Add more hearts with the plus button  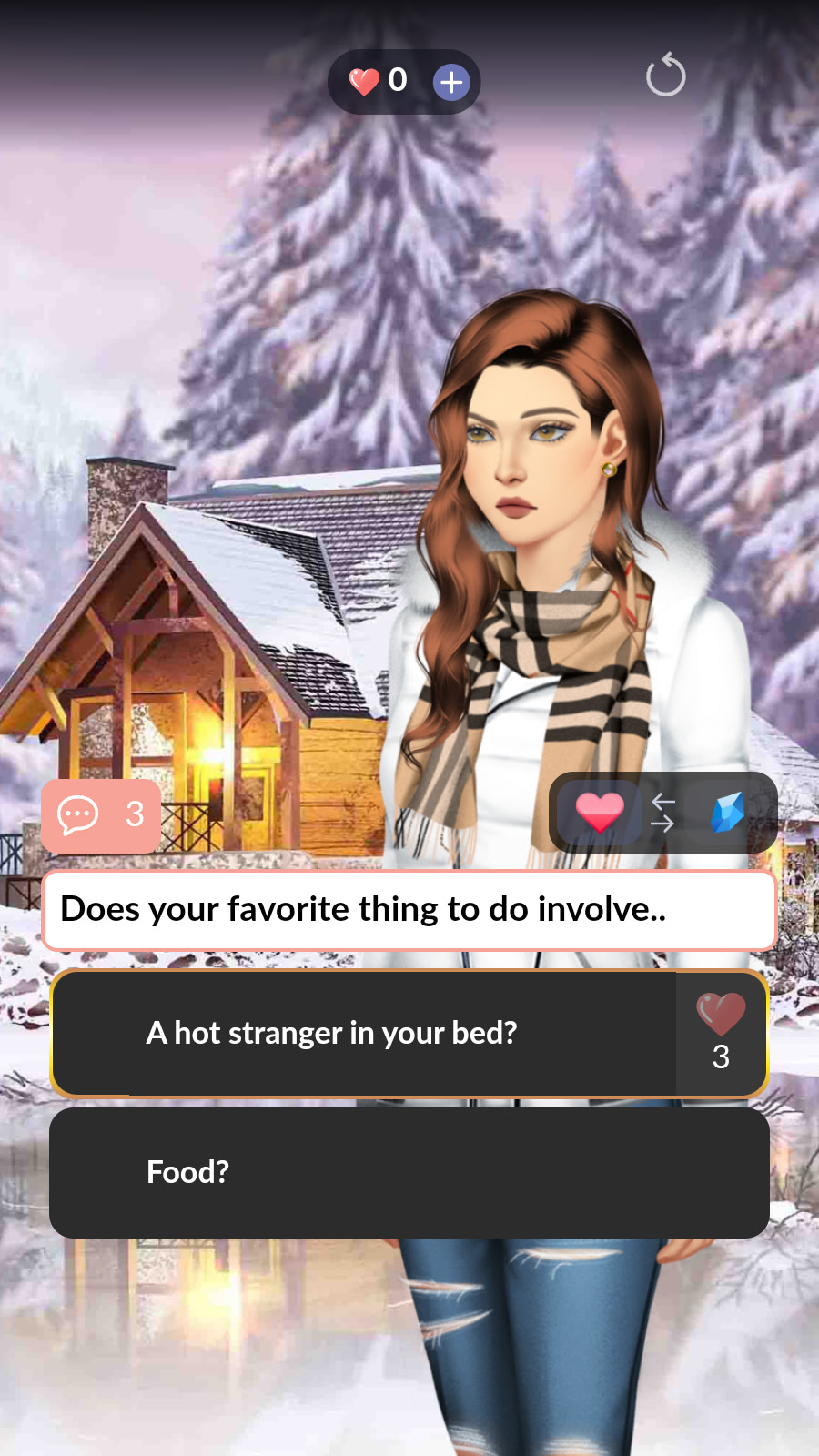[450, 83]
